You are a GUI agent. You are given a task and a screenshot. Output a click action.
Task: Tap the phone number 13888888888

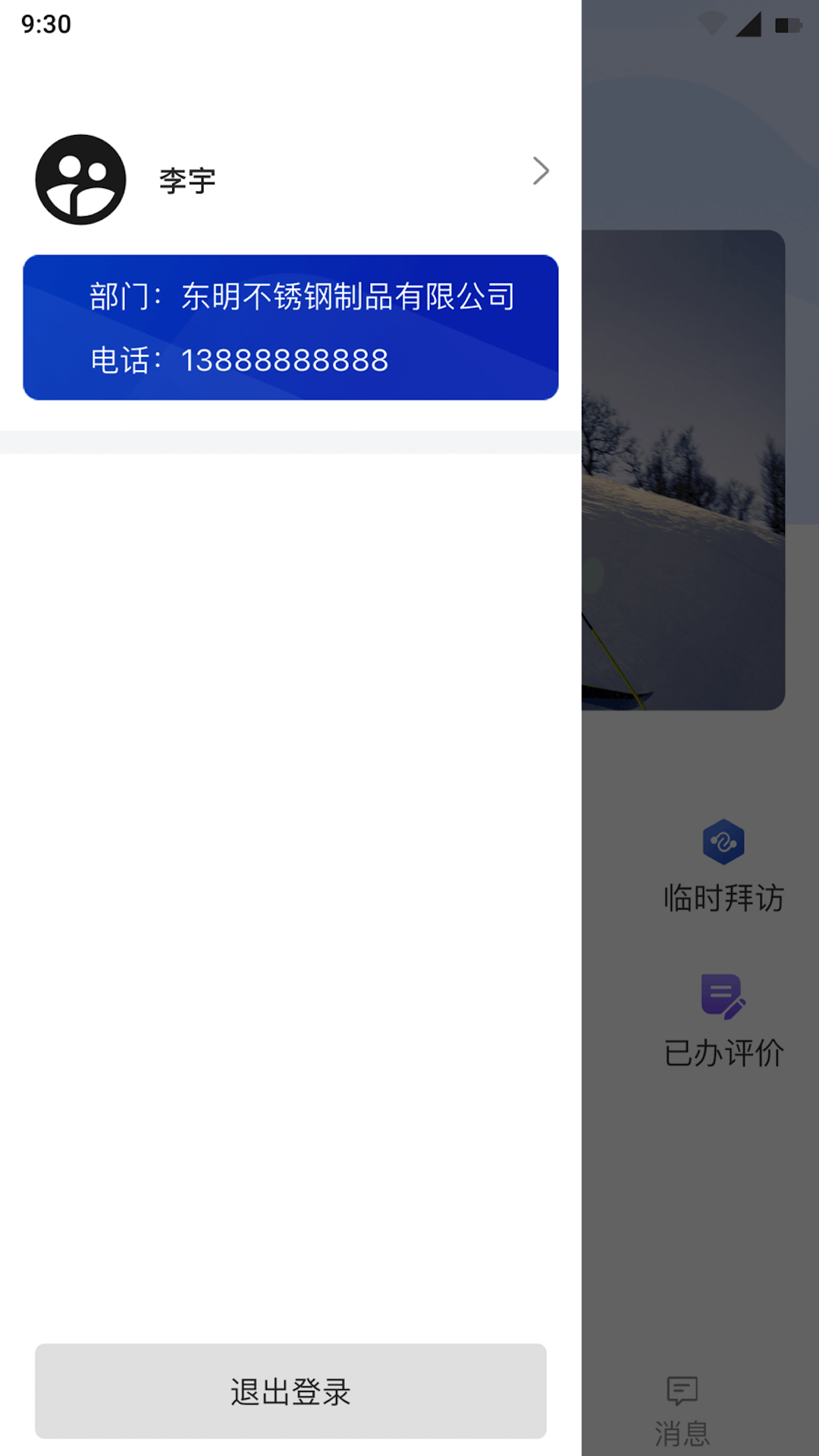click(x=284, y=359)
